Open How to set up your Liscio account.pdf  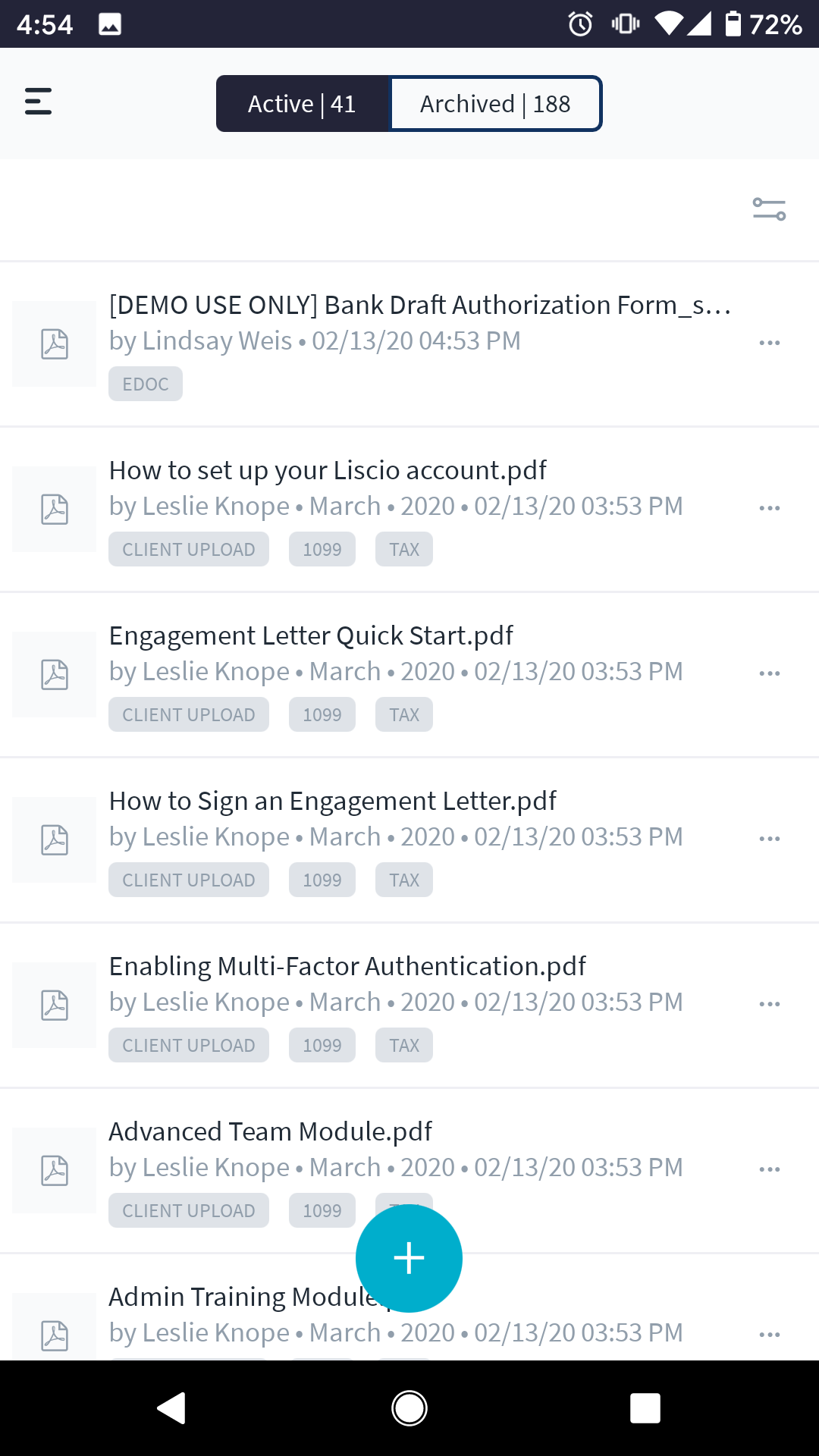pyautogui.click(x=328, y=470)
